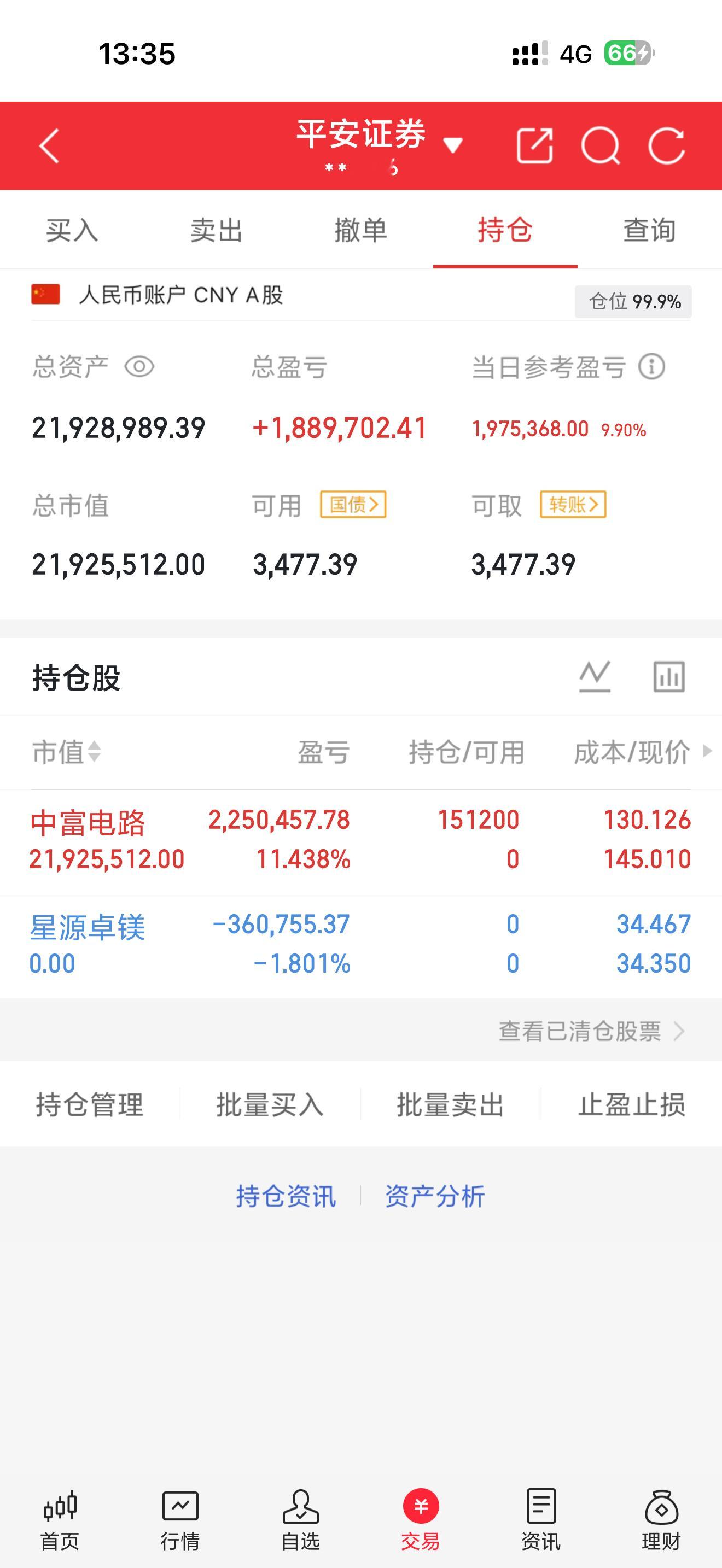Tap the share icon in the header
The width and height of the screenshot is (722, 1568).
pyautogui.click(x=534, y=146)
